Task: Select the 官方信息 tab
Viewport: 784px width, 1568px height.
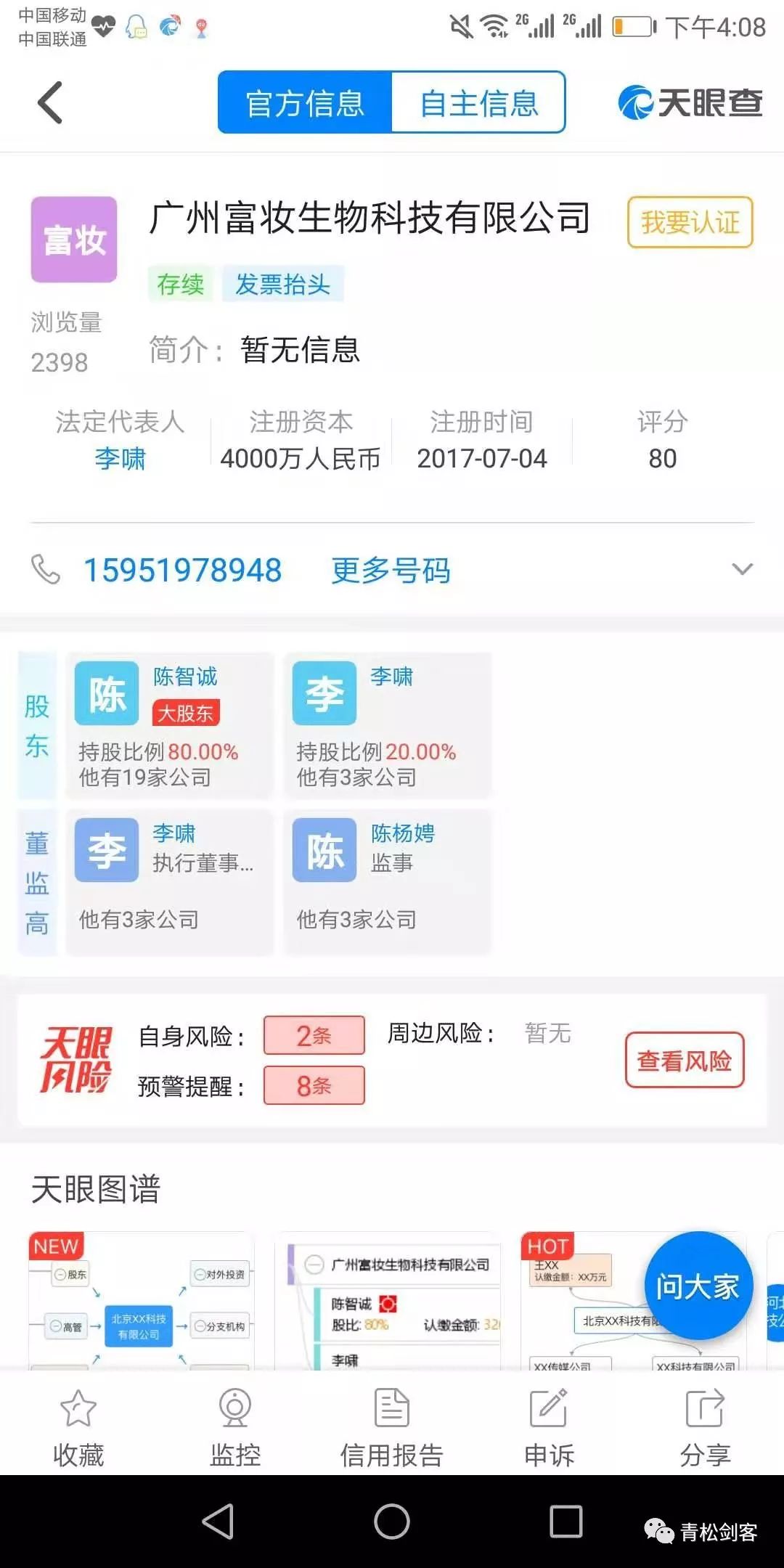Action: pyautogui.click(x=305, y=102)
